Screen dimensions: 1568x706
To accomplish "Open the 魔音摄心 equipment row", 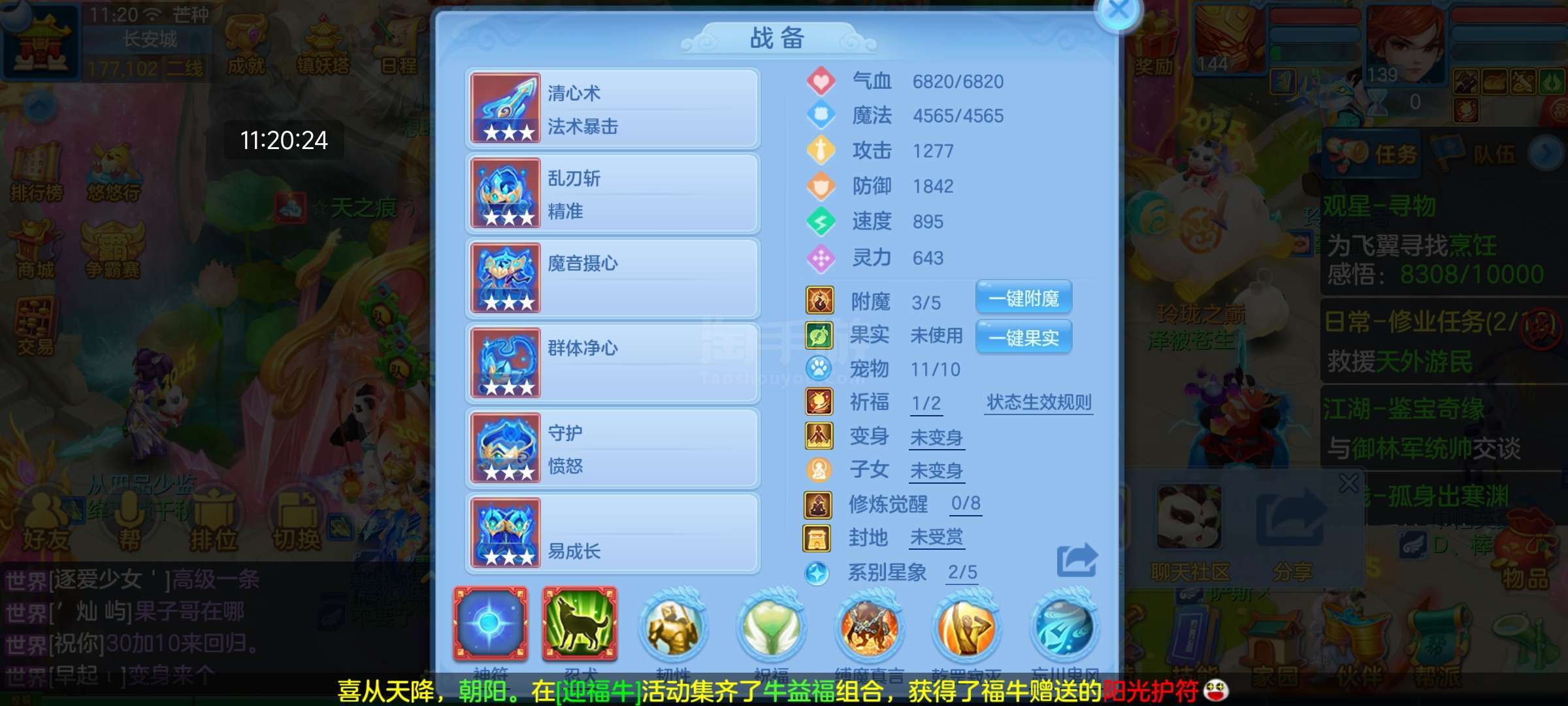I will click(613, 278).
